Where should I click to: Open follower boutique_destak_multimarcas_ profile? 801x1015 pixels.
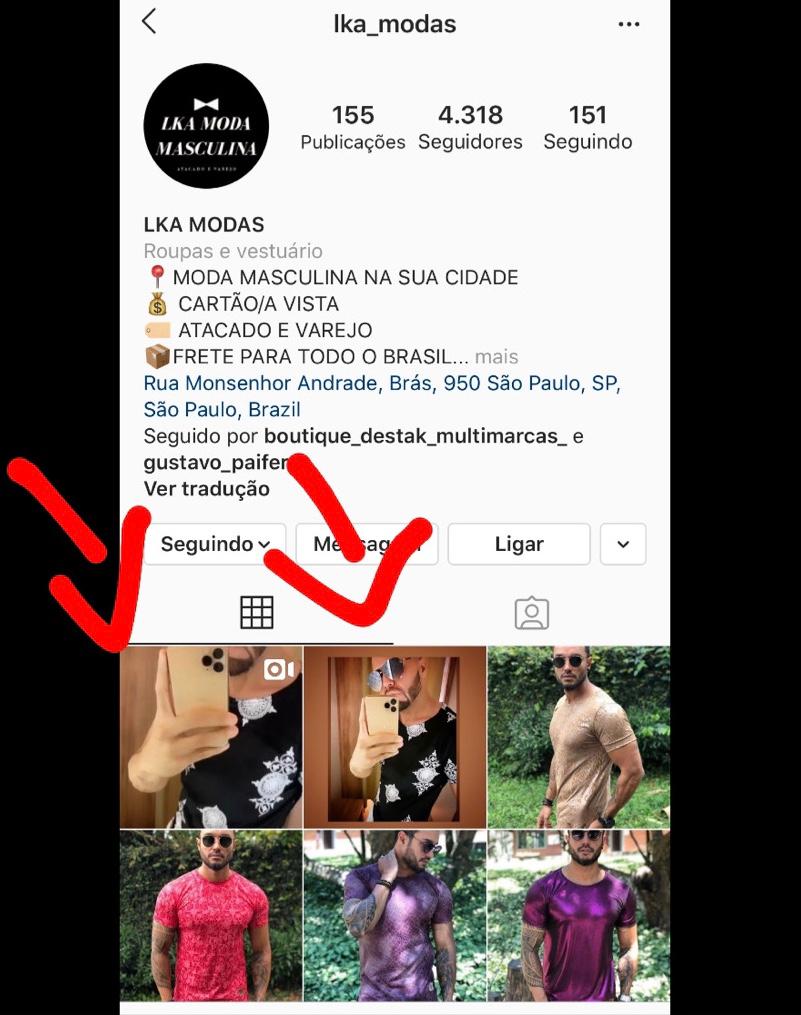point(415,437)
